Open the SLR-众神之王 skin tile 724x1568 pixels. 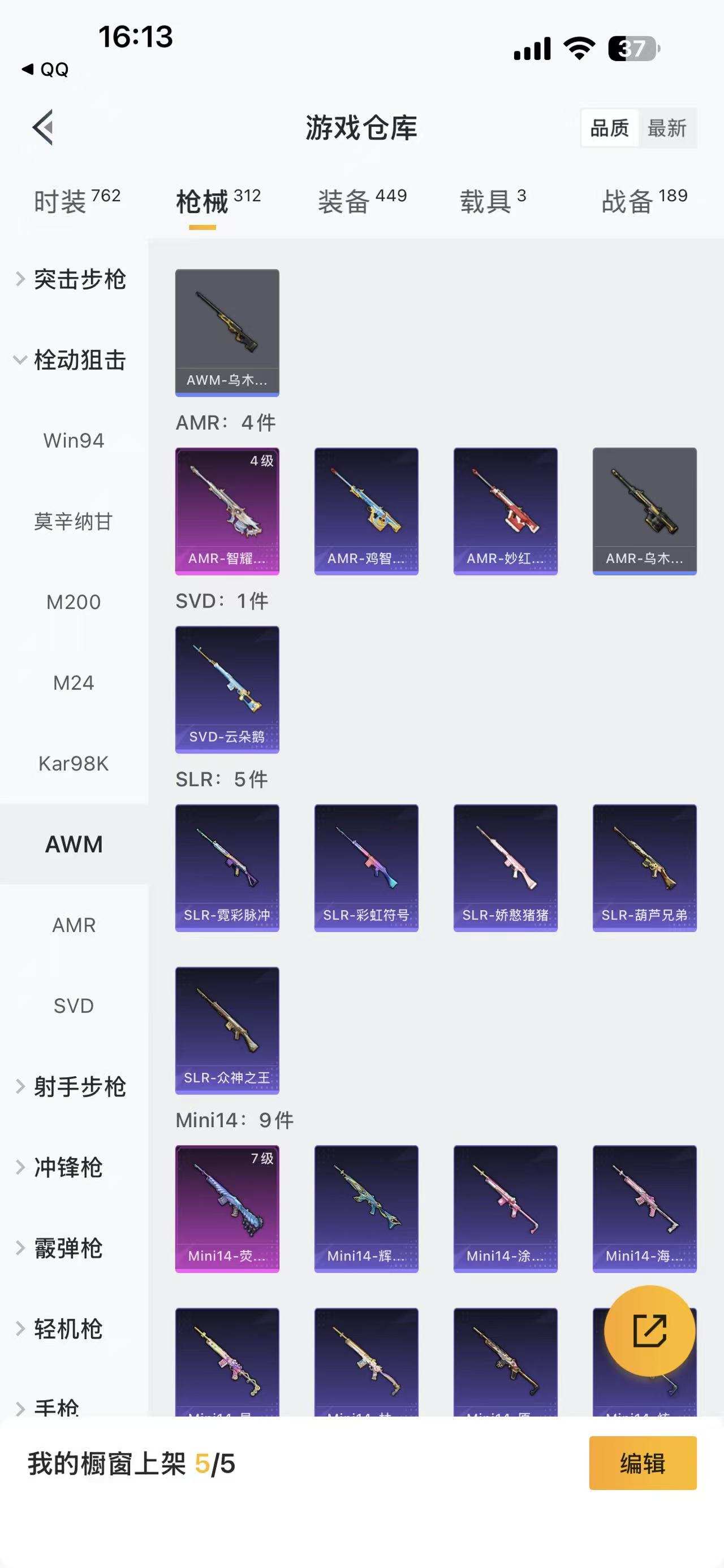[227, 1030]
